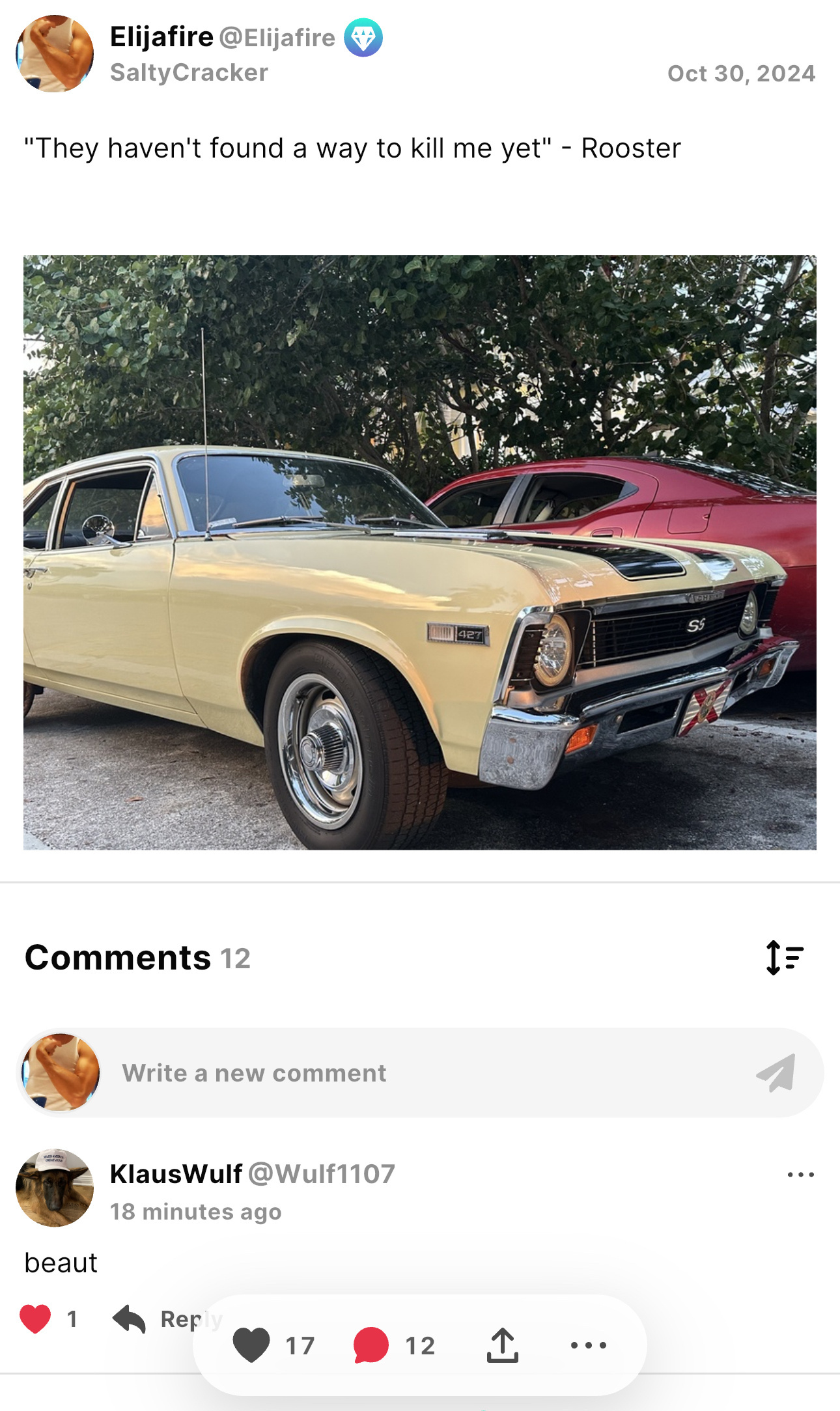Open more options in floating bar
The height and width of the screenshot is (1411, 840).
(588, 1345)
